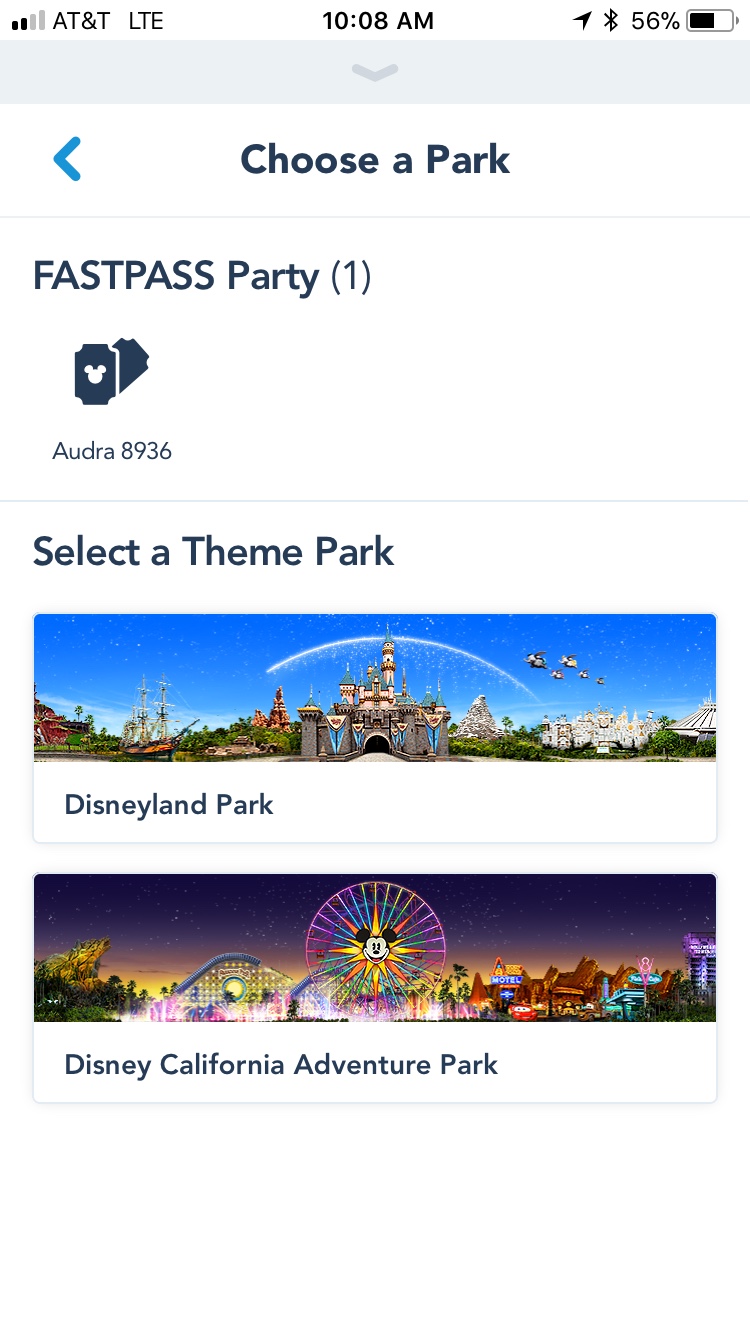Go back from Choose a Park
This screenshot has height=1334, width=750.
[67, 160]
